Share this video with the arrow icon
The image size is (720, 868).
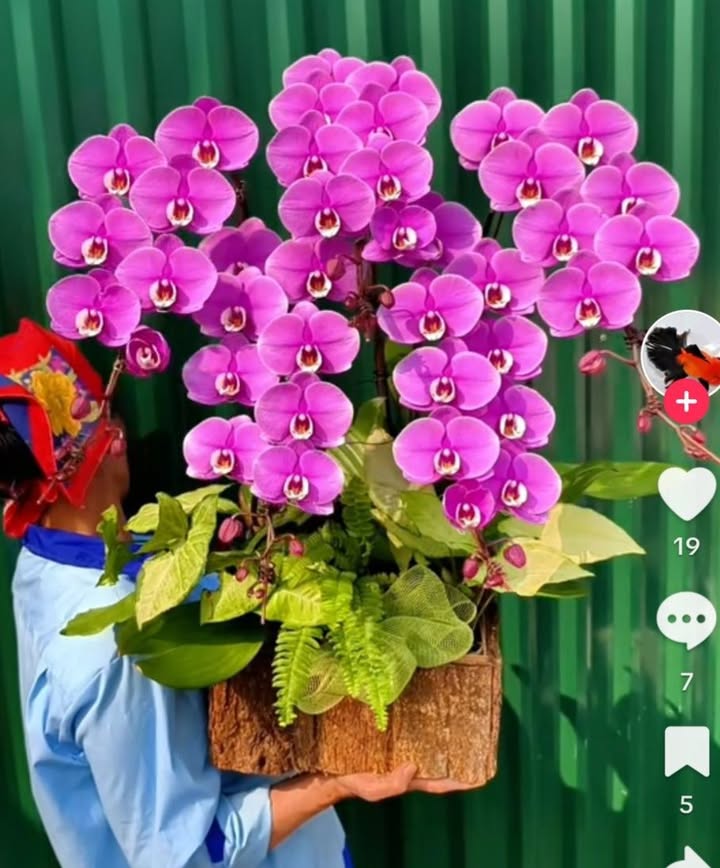coord(688,858)
